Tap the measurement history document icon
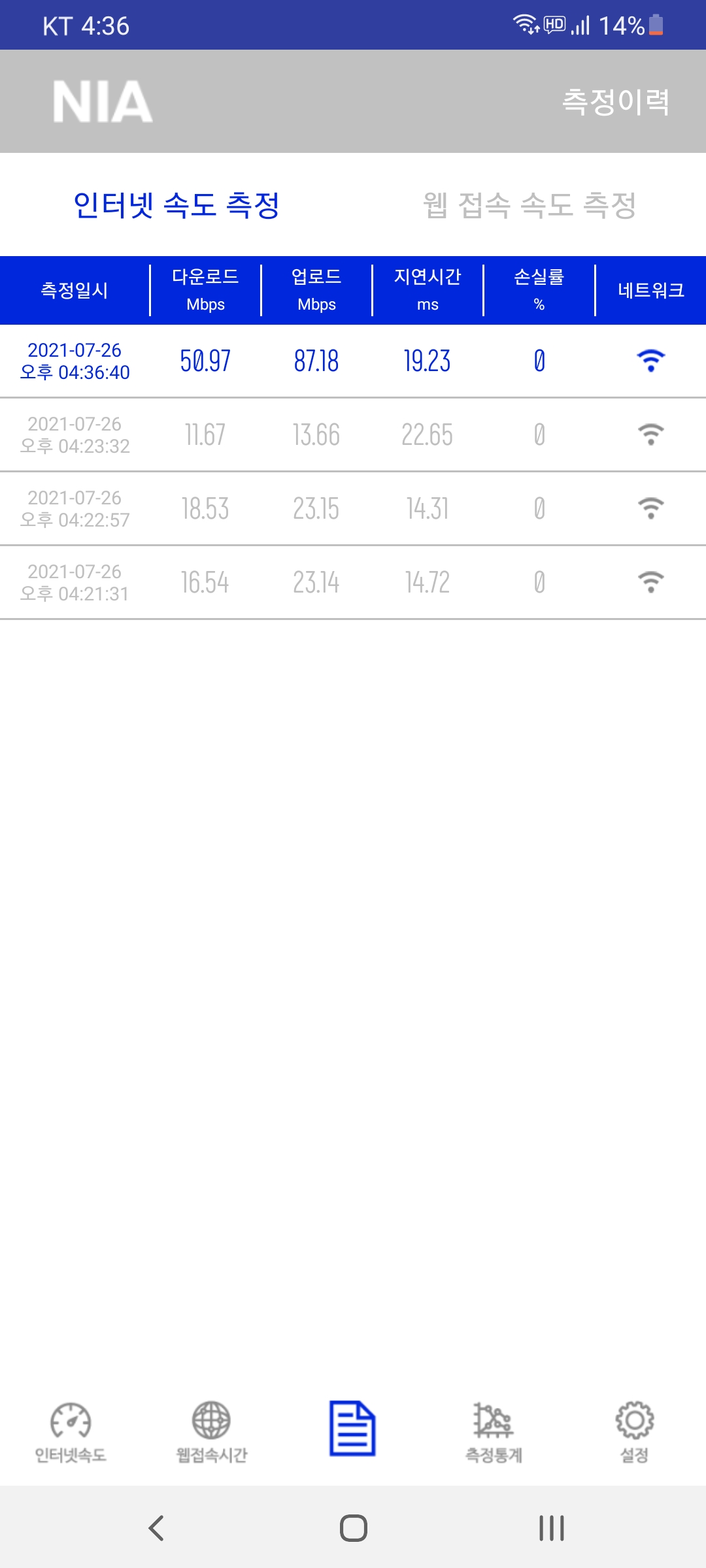This screenshot has width=706, height=1568. 352,1429
